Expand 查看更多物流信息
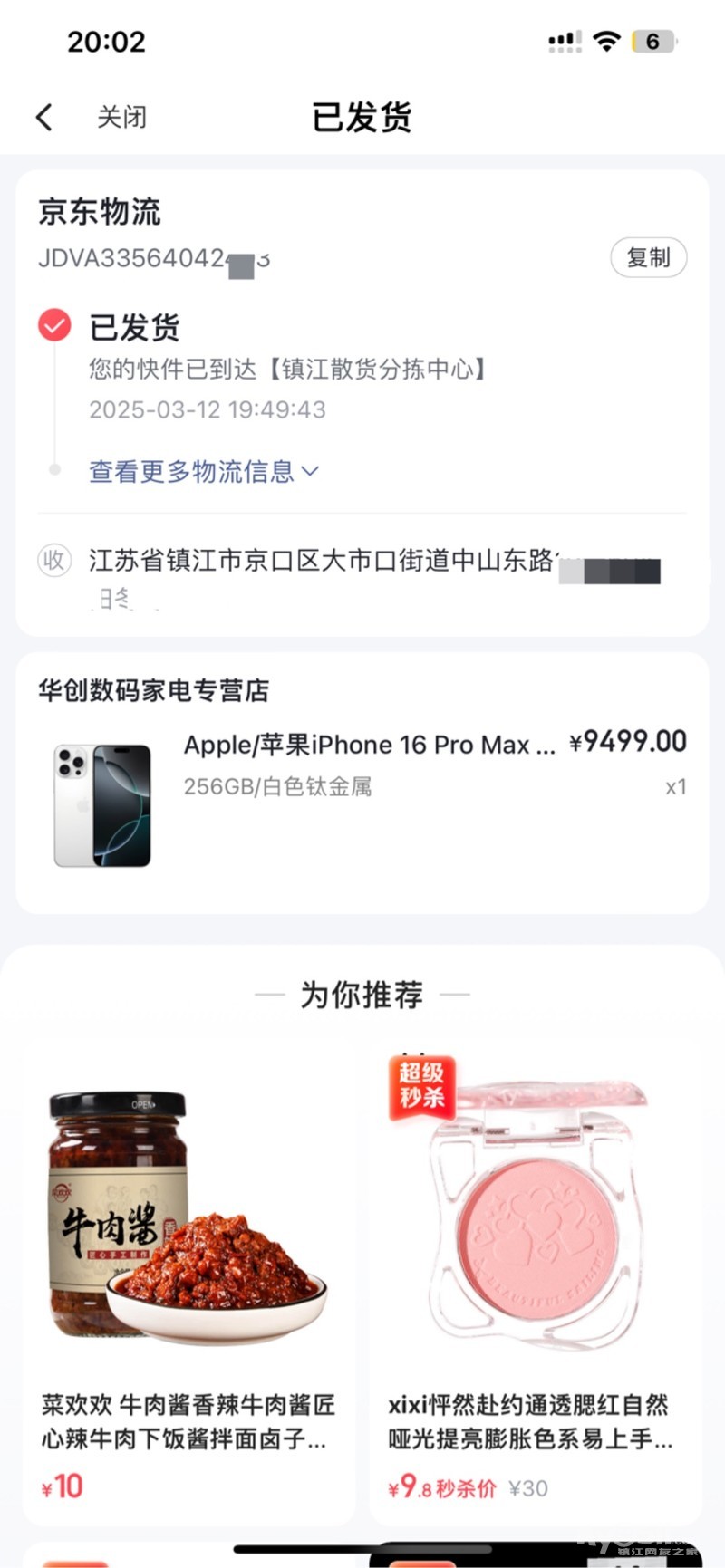The image size is (725, 1568). point(203,471)
